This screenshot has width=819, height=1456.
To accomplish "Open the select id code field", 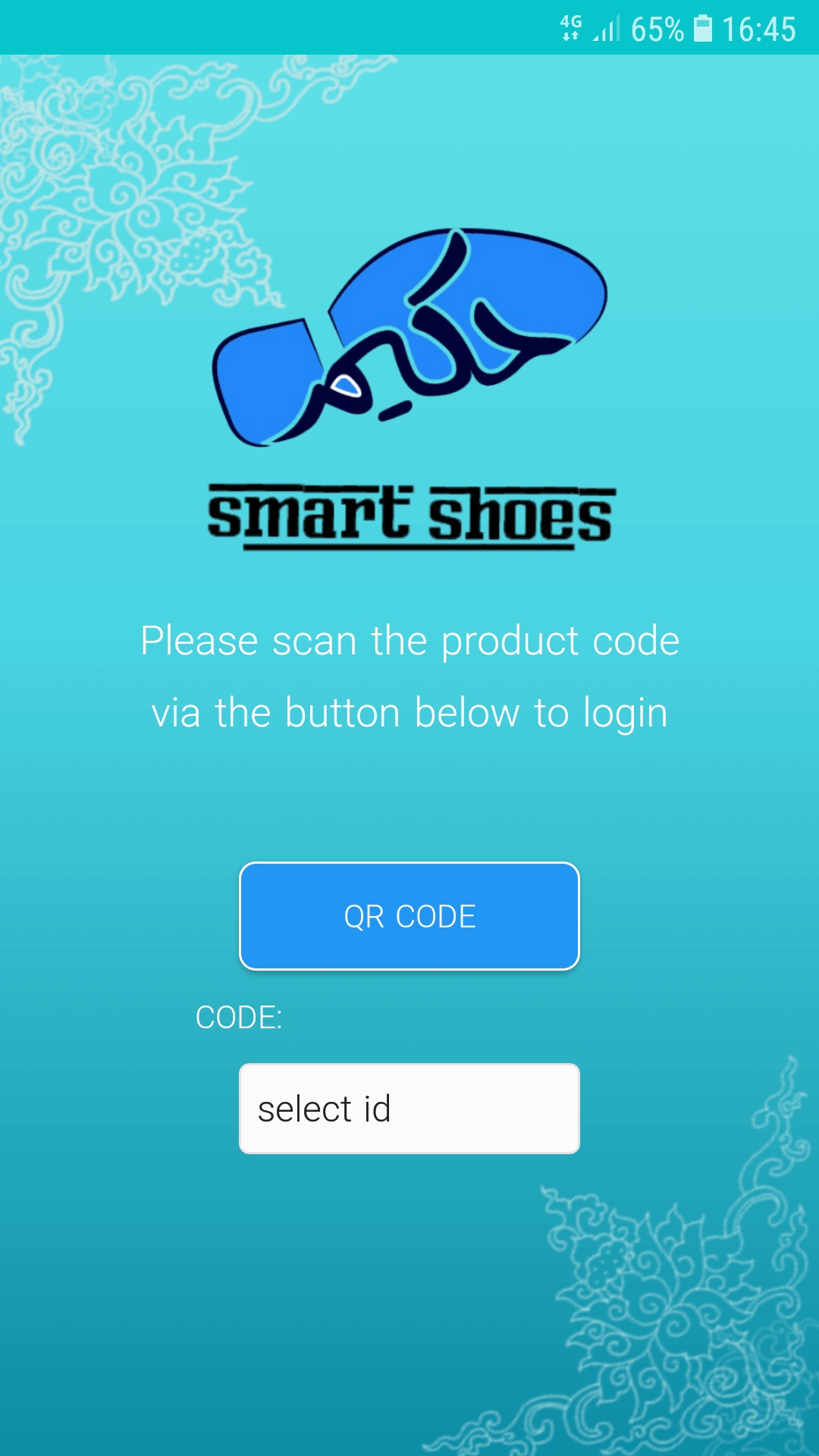I will pyautogui.click(x=409, y=1109).
